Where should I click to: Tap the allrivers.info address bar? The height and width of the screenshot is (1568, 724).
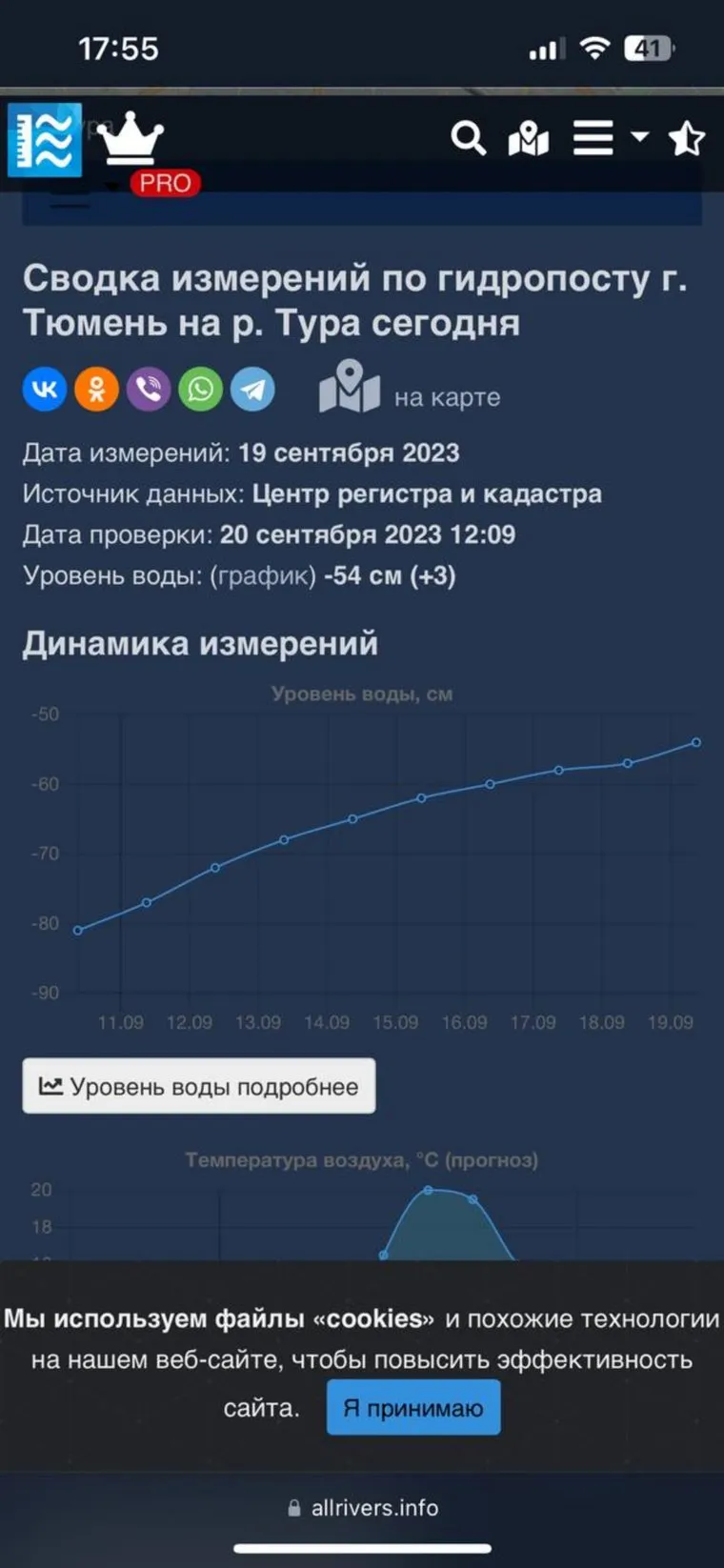tap(363, 1508)
